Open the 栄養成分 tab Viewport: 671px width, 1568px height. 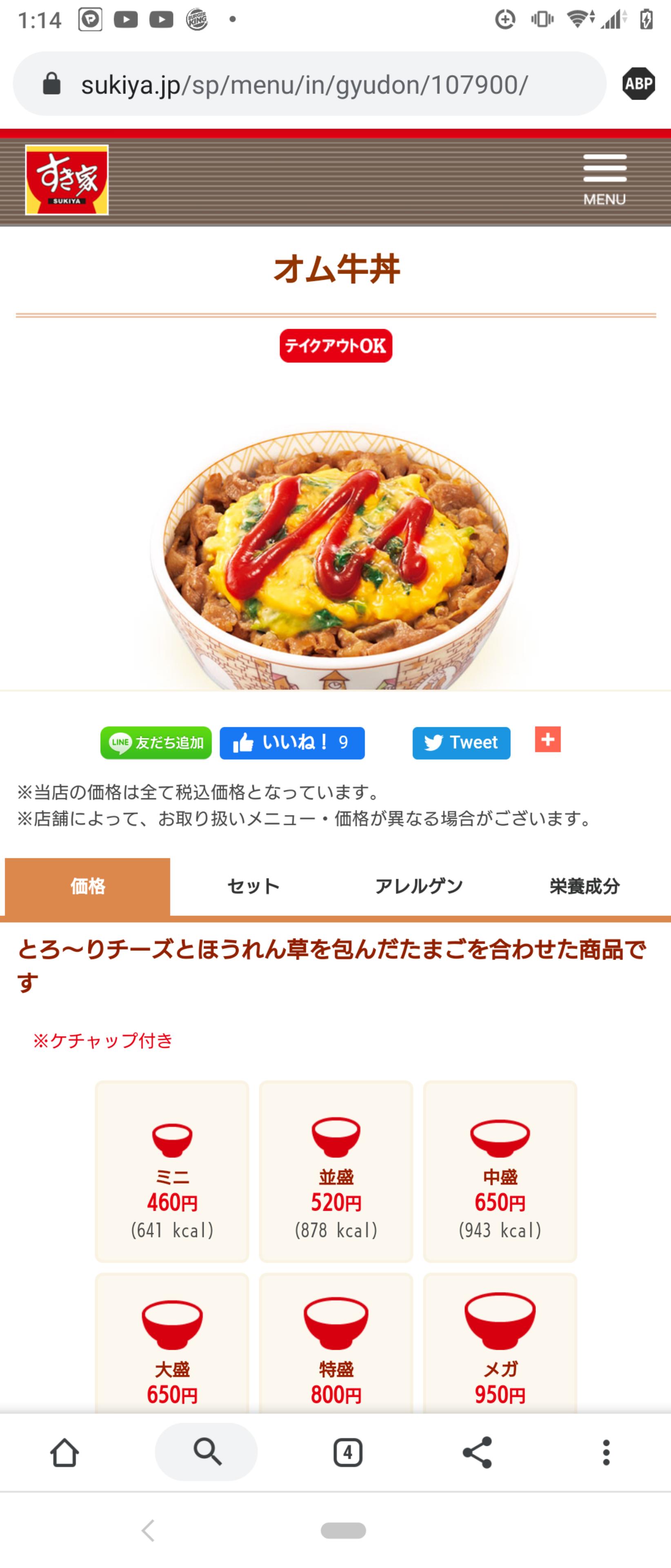coord(584,886)
